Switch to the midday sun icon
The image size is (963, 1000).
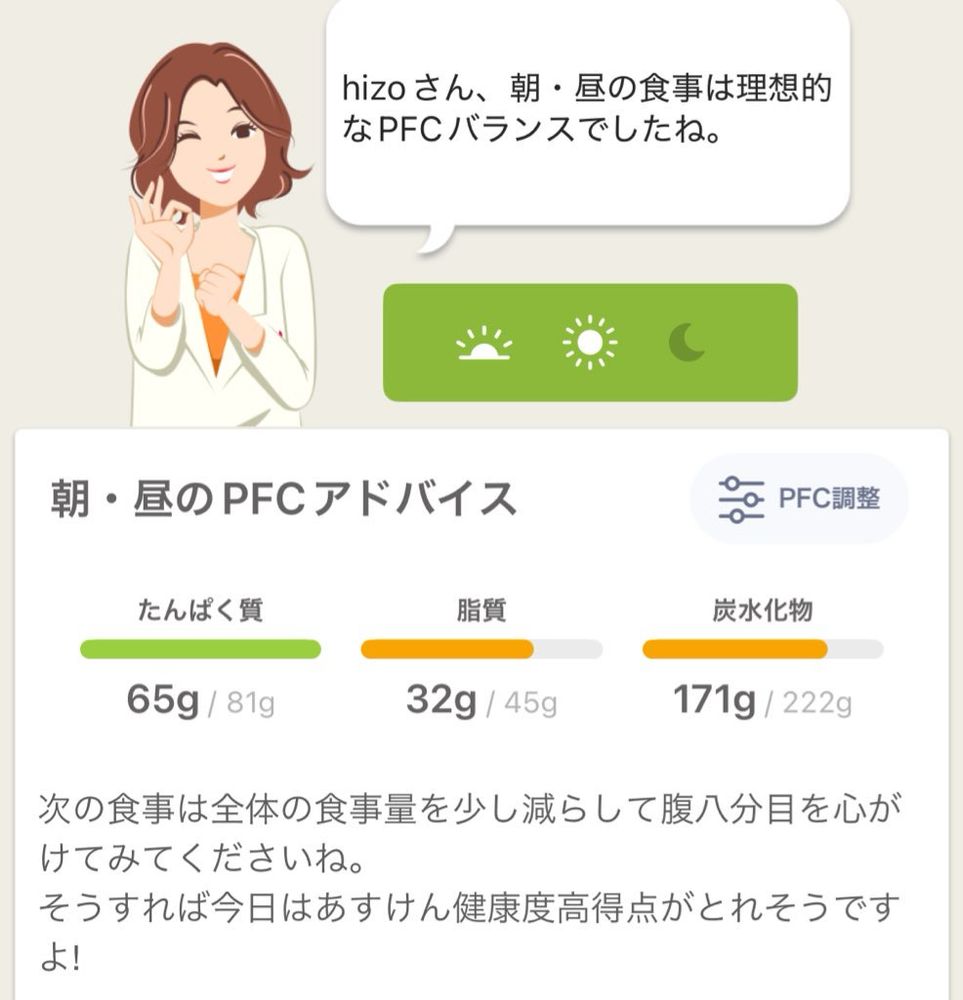589,343
